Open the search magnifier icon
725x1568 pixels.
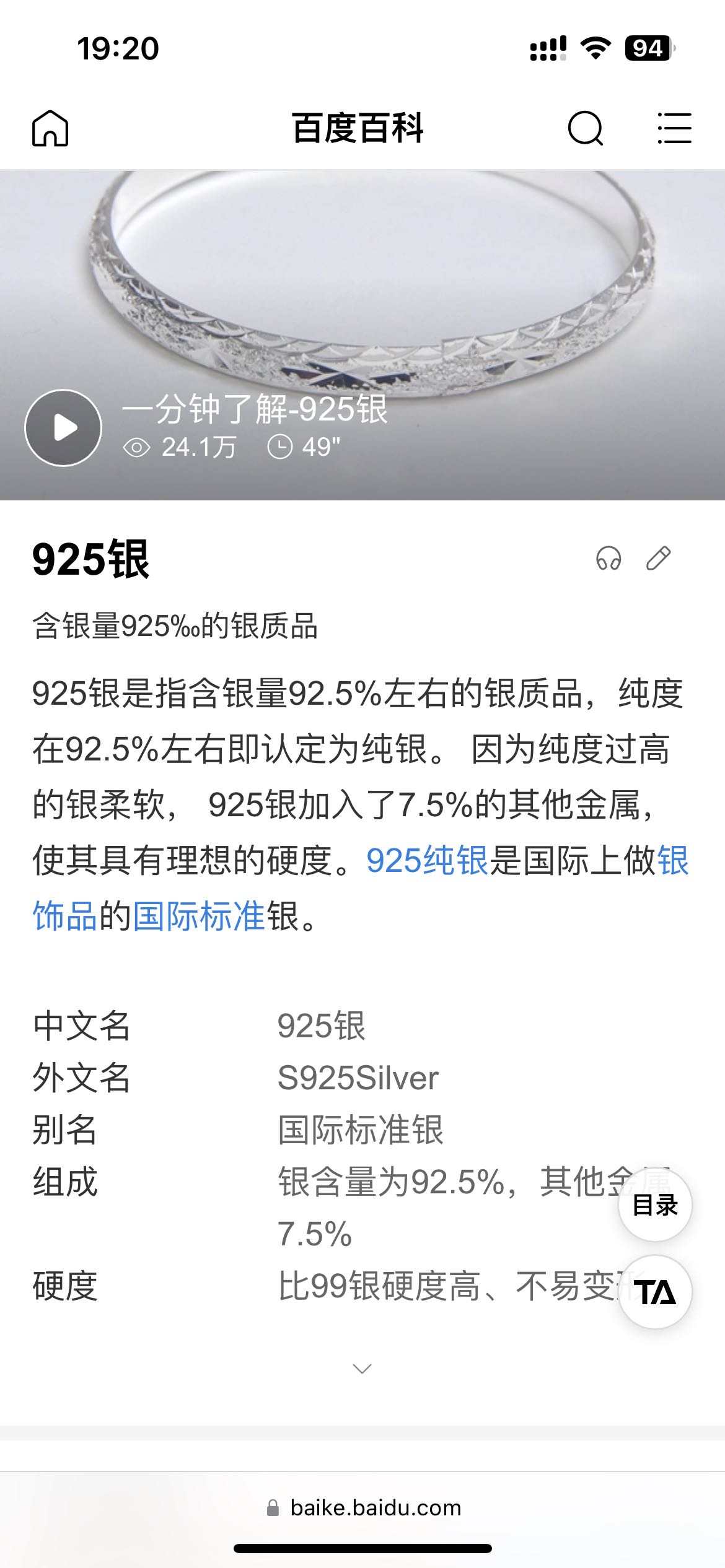[x=586, y=128]
